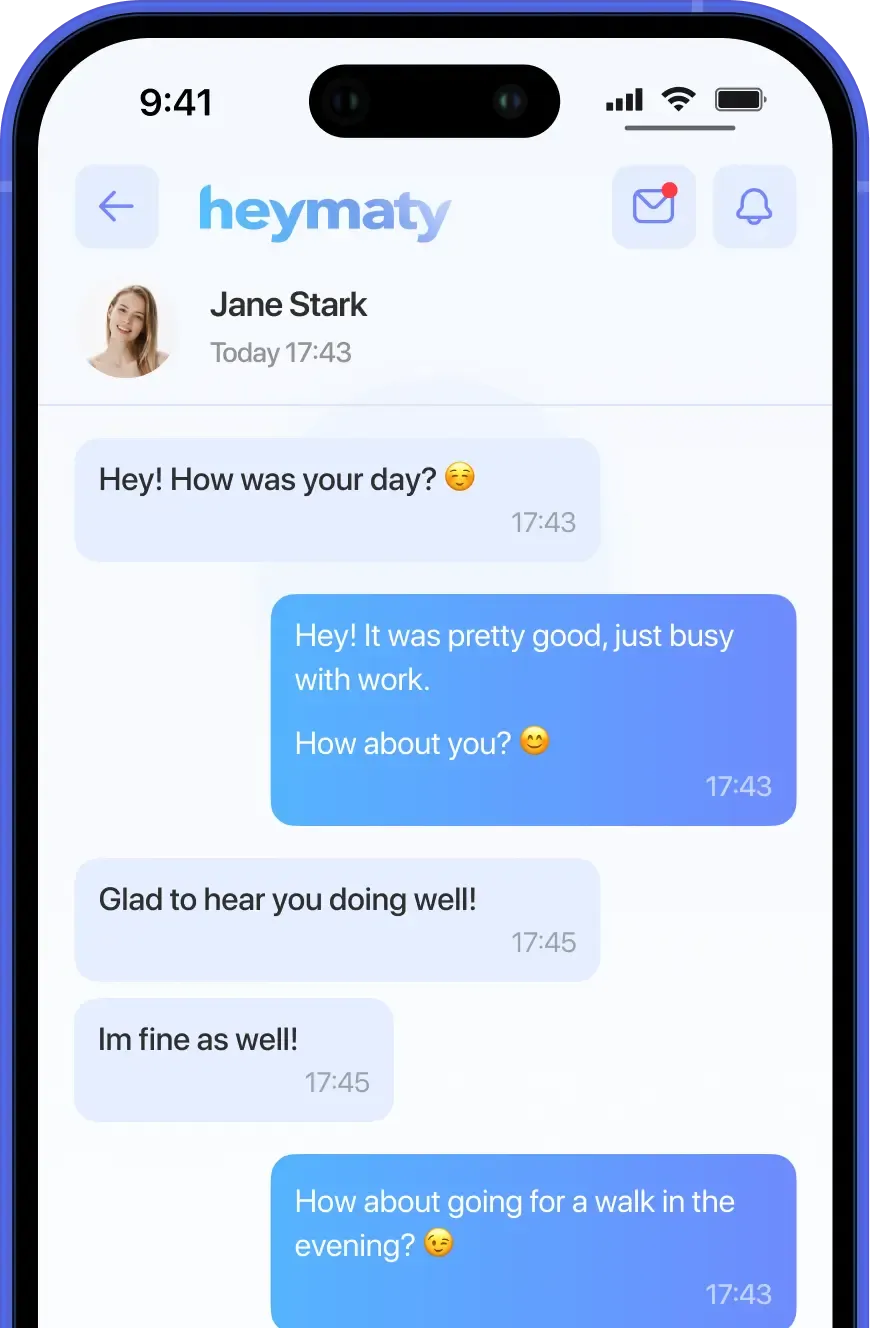Go back using the arrow button
The height and width of the screenshot is (1328, 870).
tap(116, 207)
